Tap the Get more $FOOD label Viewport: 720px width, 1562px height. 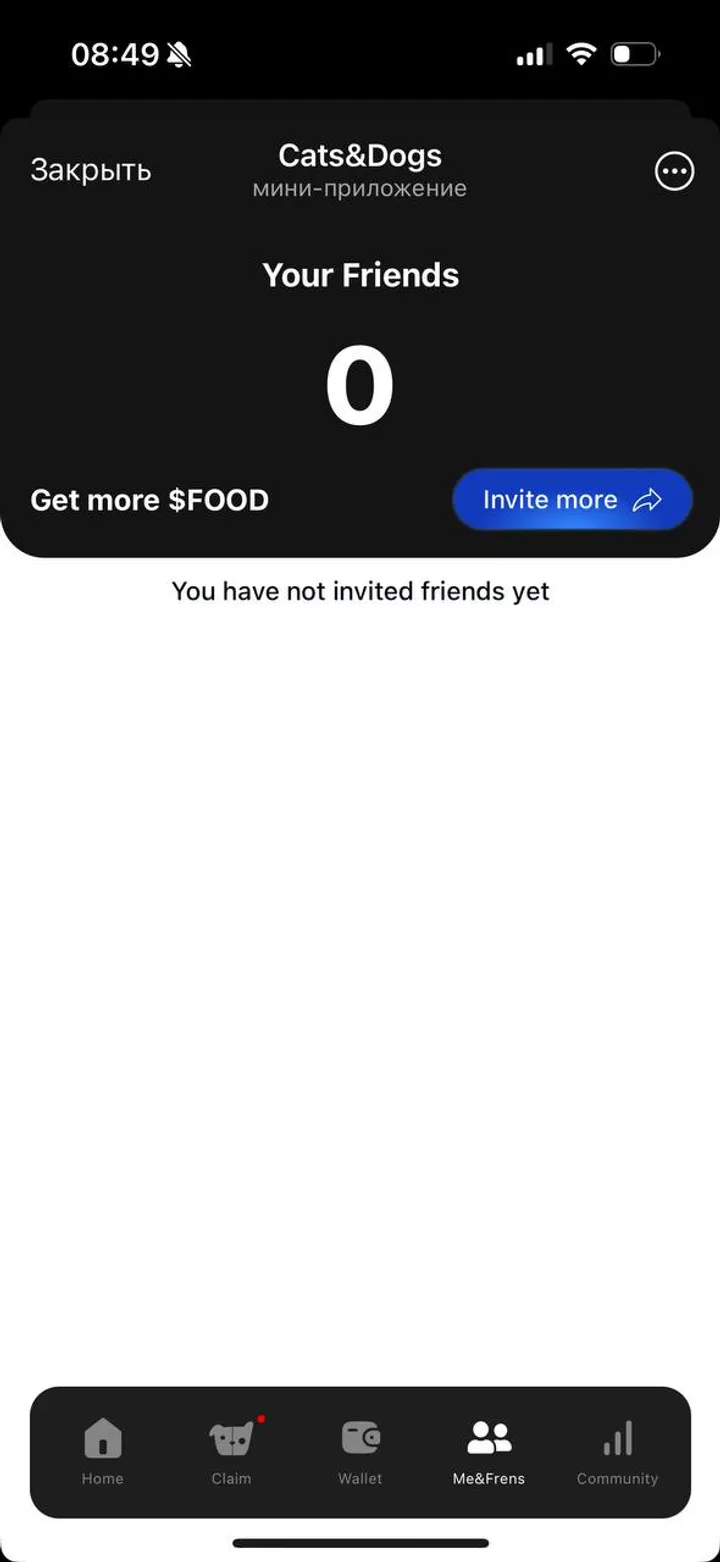point(150,499)
